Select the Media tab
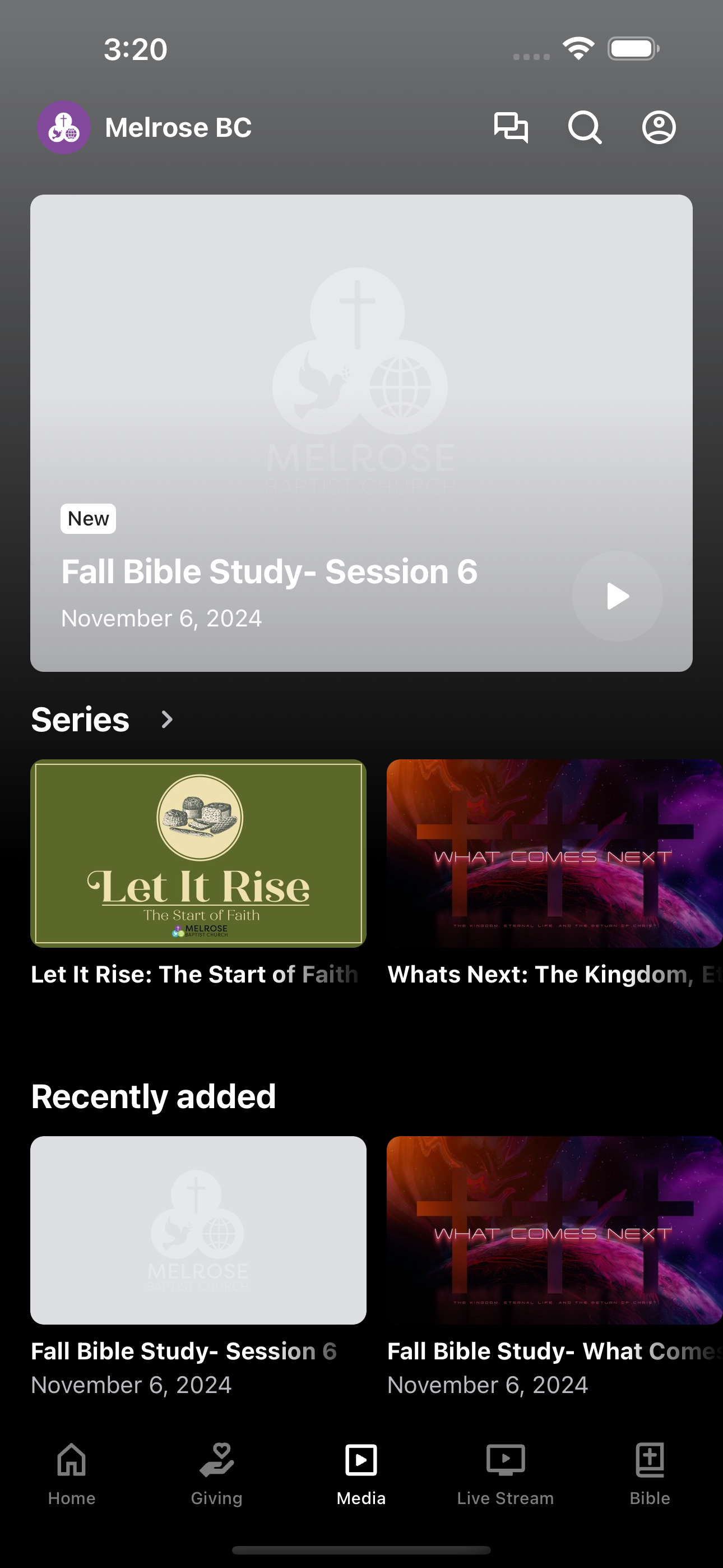This screenshot has height=1568, width=723. pyautogui.click(x=361, y=1474)
